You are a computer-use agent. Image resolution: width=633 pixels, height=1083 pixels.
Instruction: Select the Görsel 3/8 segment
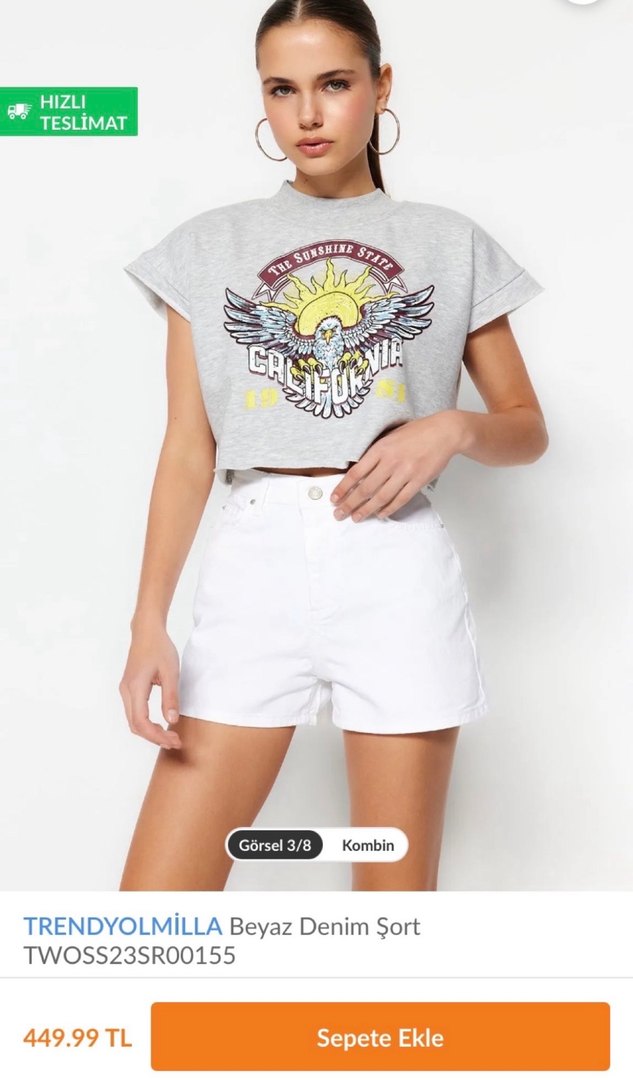click(275, 845)
